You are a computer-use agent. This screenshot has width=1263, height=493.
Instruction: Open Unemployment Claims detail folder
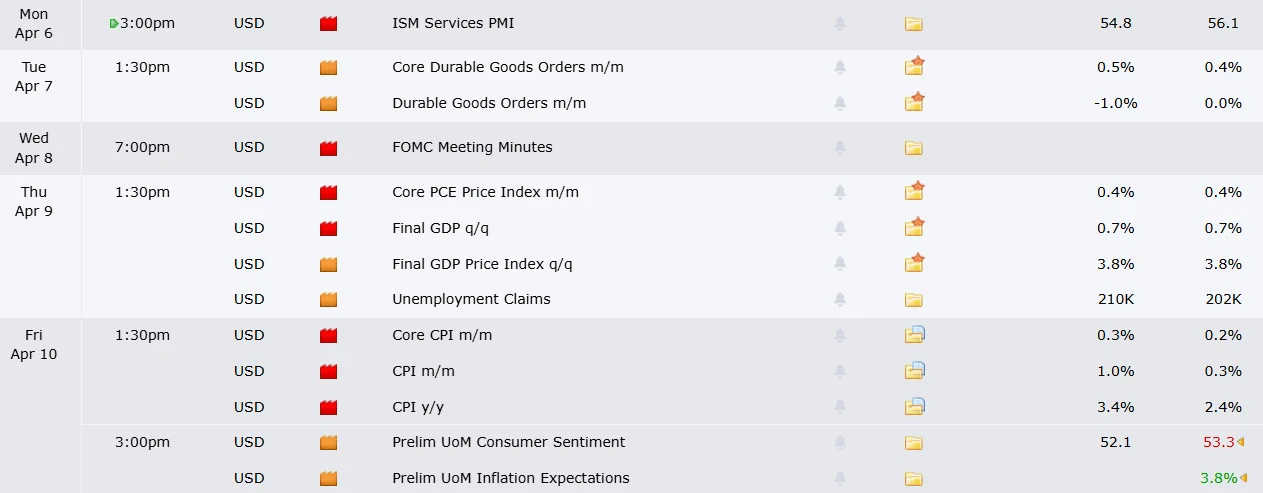[913, 299]
